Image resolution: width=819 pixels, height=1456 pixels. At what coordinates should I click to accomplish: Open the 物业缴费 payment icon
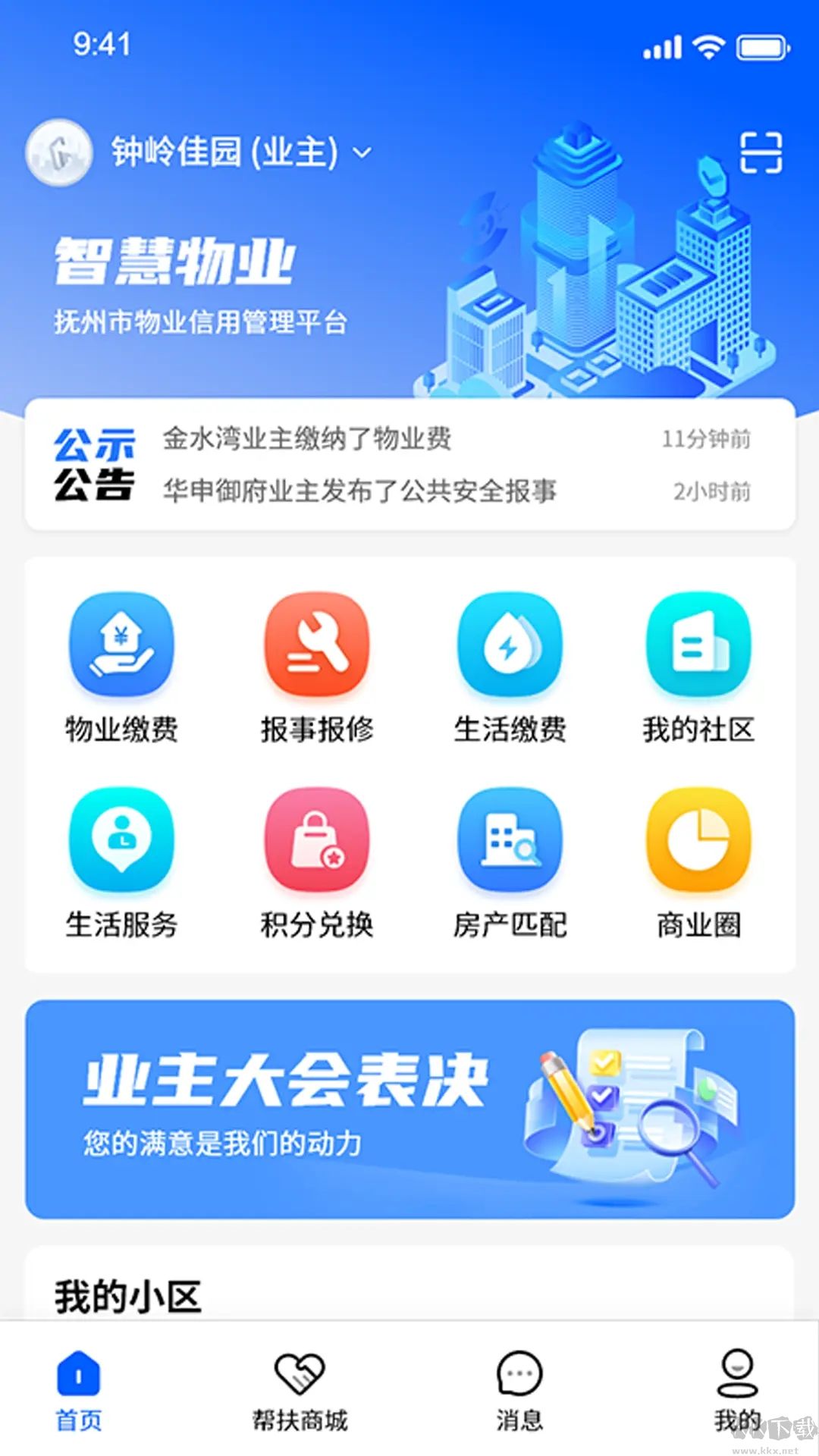coord(121,648)
